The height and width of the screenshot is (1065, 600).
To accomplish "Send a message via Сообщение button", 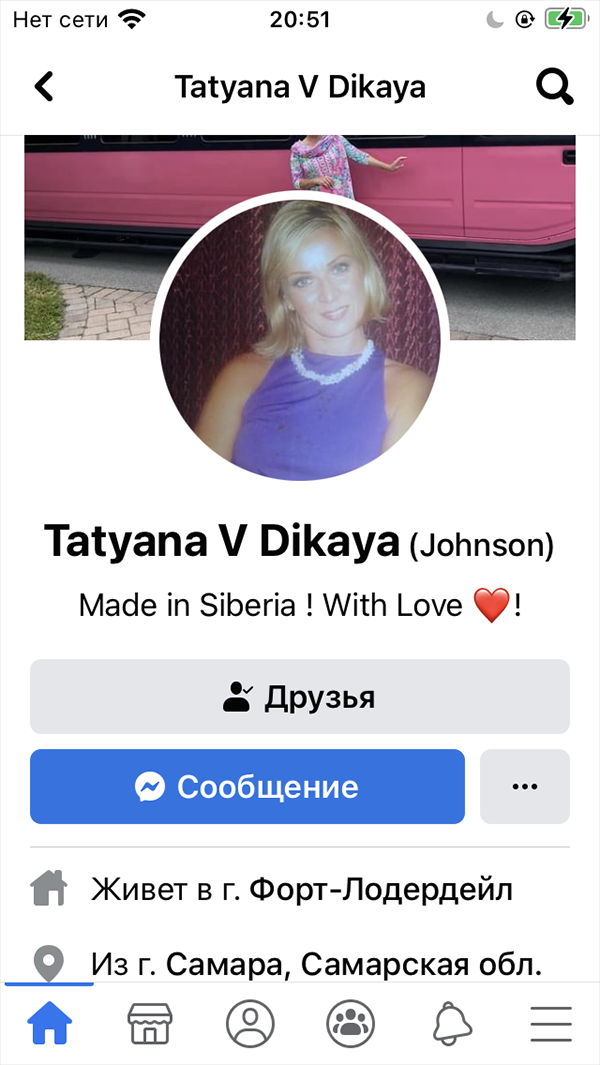I will click(x=247, y=787).
